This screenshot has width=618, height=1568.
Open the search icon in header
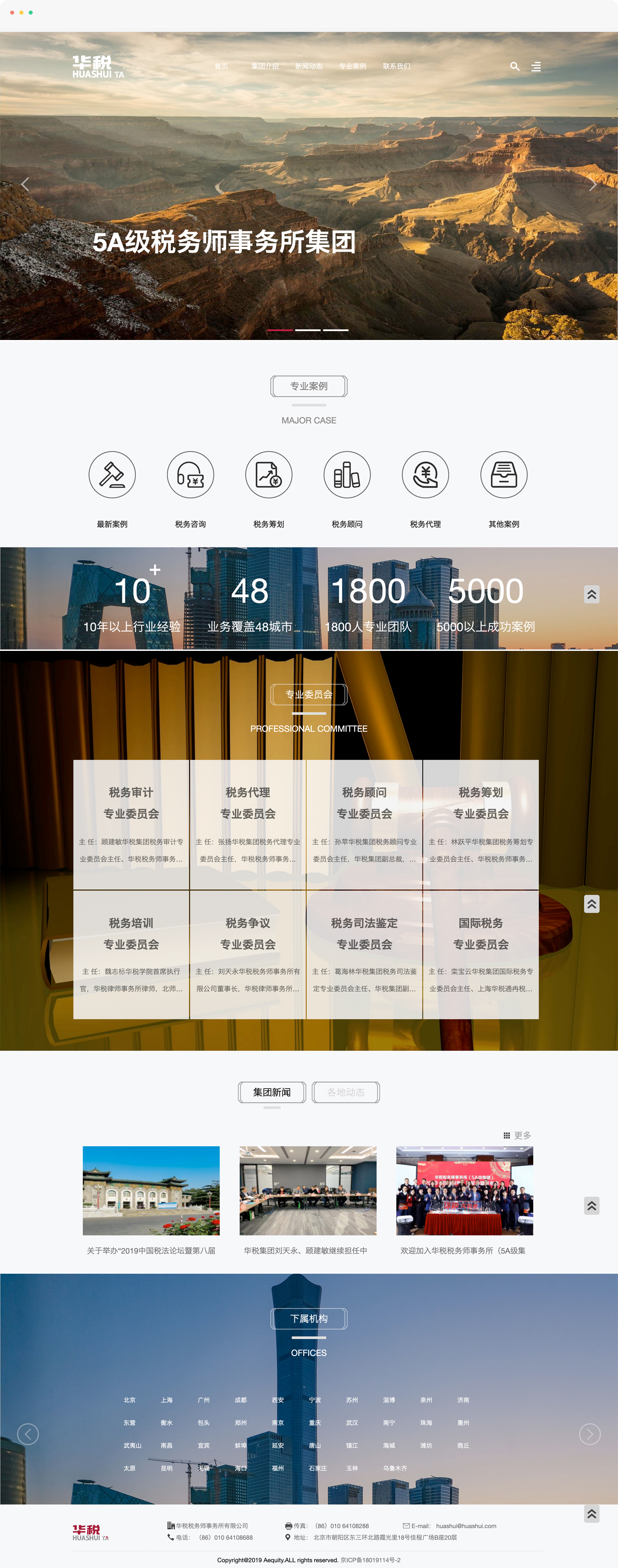[x=515, y=66]
